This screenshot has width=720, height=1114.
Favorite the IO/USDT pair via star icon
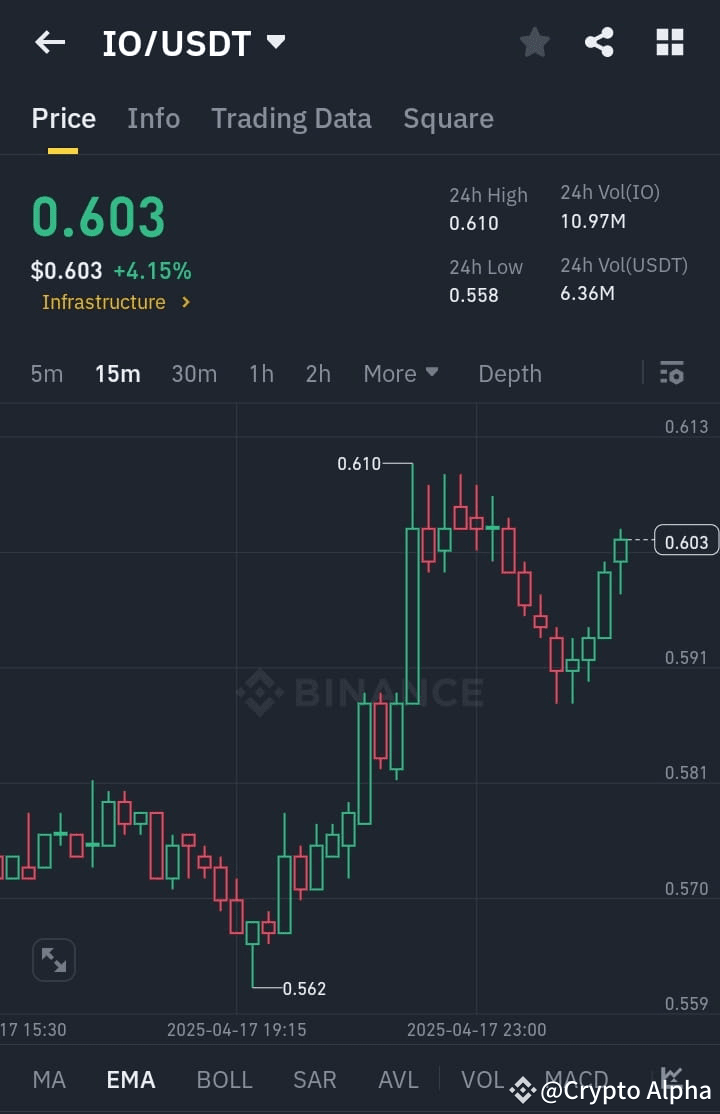(534, 42)
